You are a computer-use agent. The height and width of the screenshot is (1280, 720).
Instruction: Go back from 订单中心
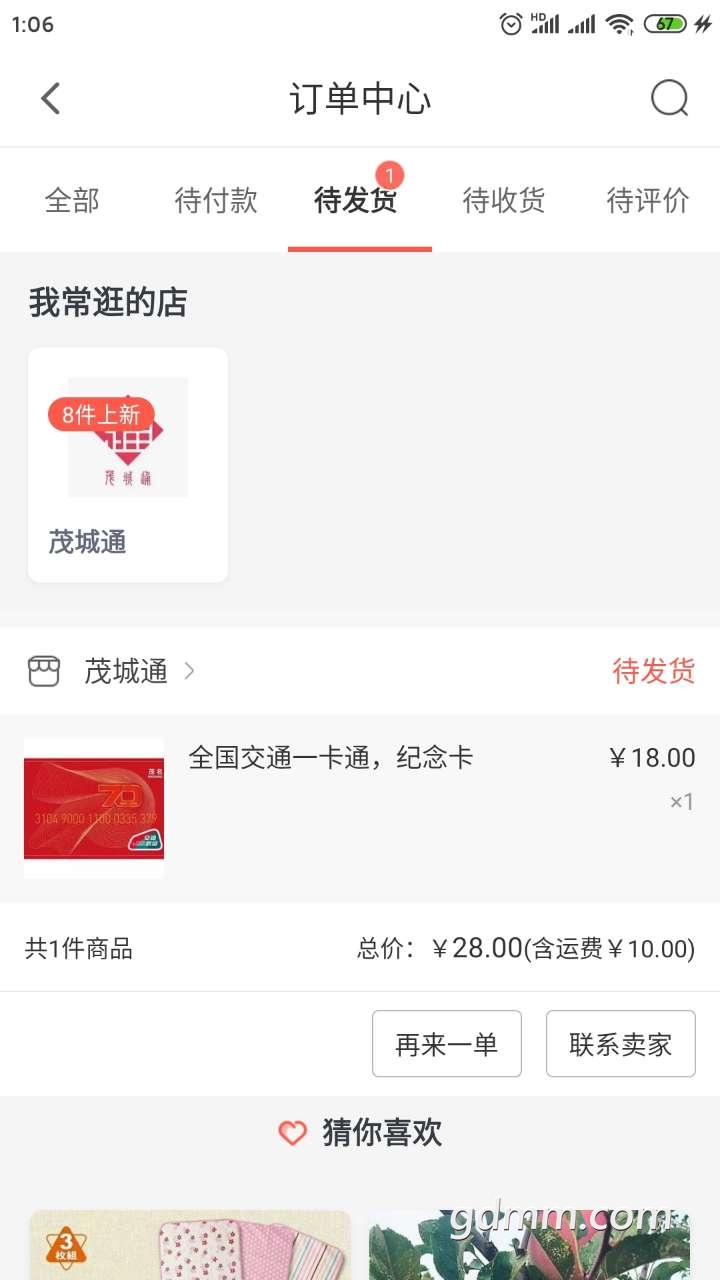pos(51,99)
